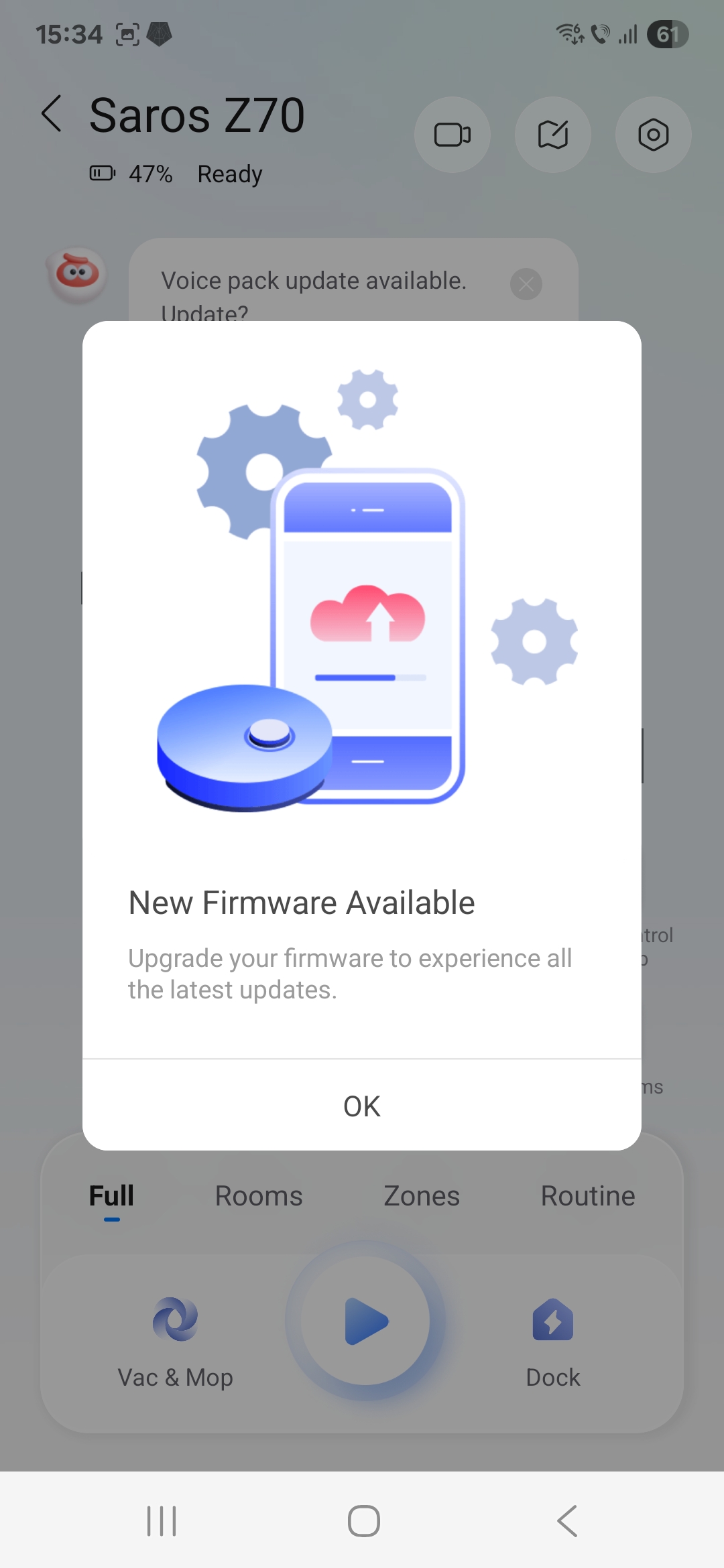Tap the system home button

click(363, 1520)
